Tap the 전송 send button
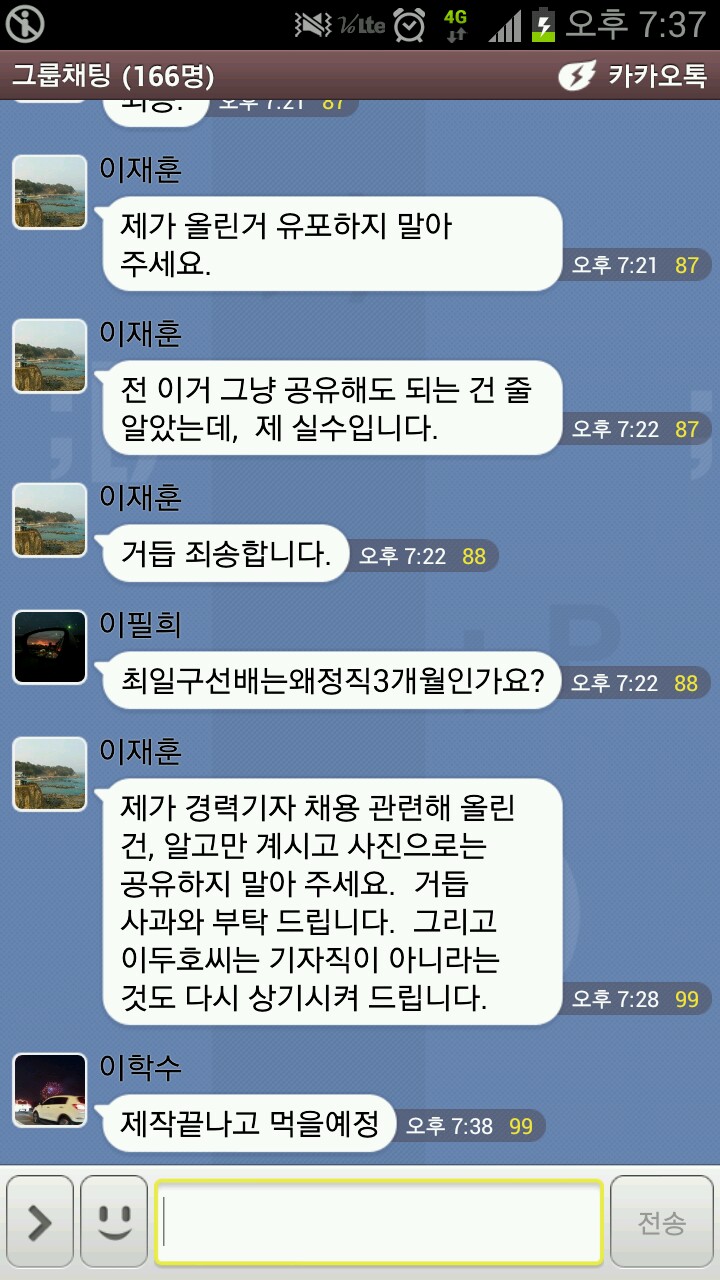The width and height of the screenshot is (720, 1280). tap(662, 1222)
